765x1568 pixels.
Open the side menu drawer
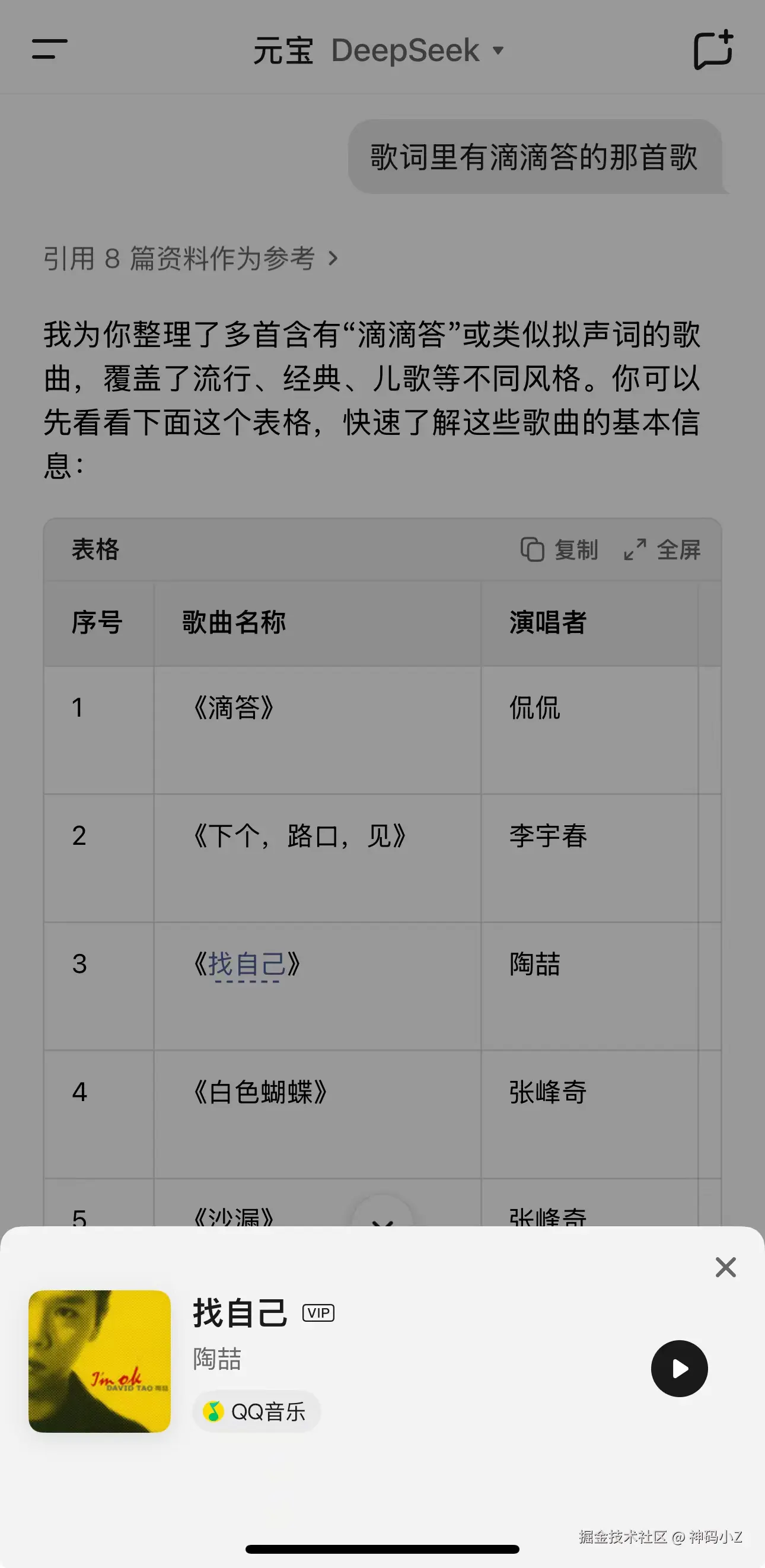[49, 49]
